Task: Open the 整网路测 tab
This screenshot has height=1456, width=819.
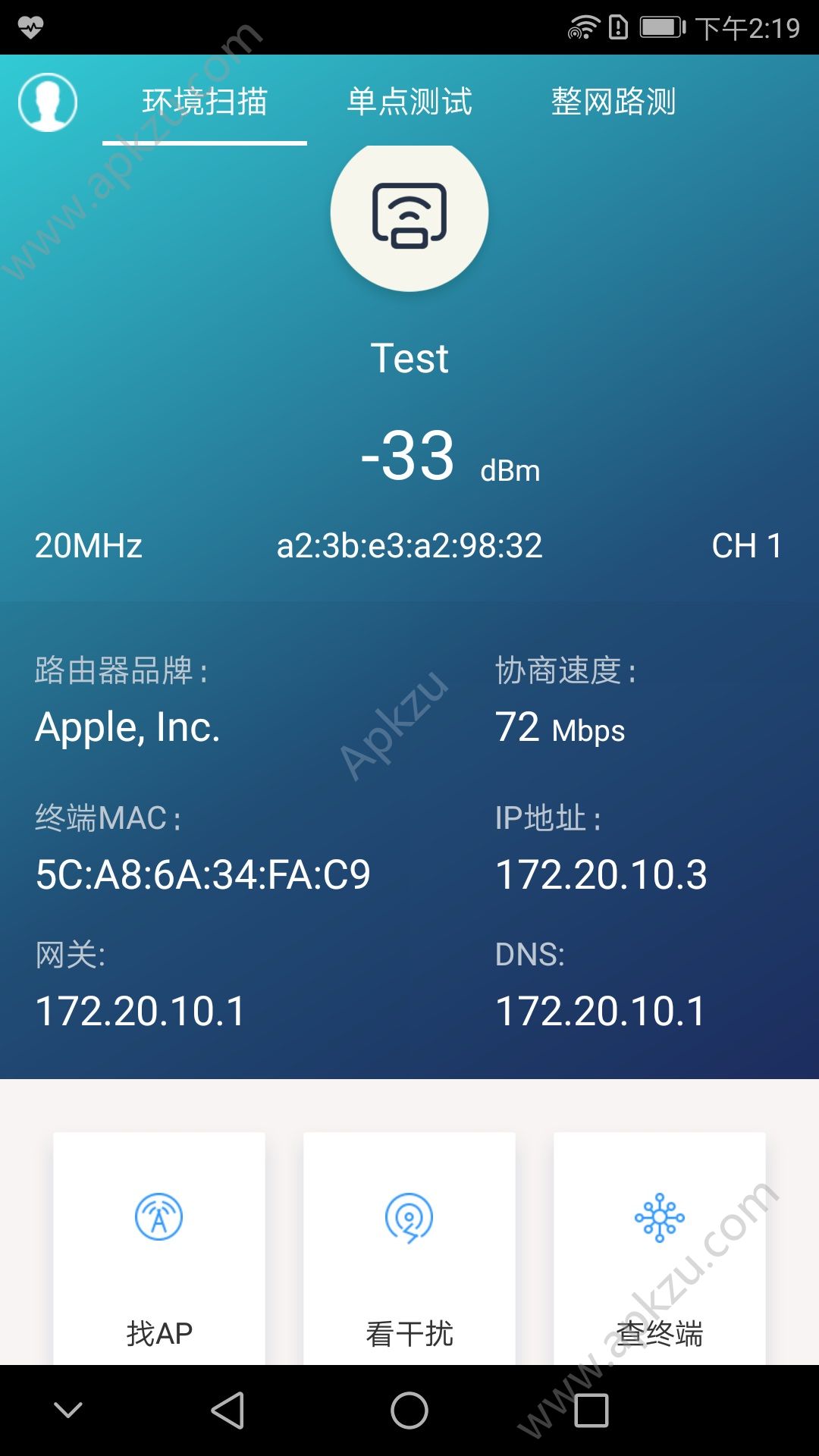Action: pos(614,103)
